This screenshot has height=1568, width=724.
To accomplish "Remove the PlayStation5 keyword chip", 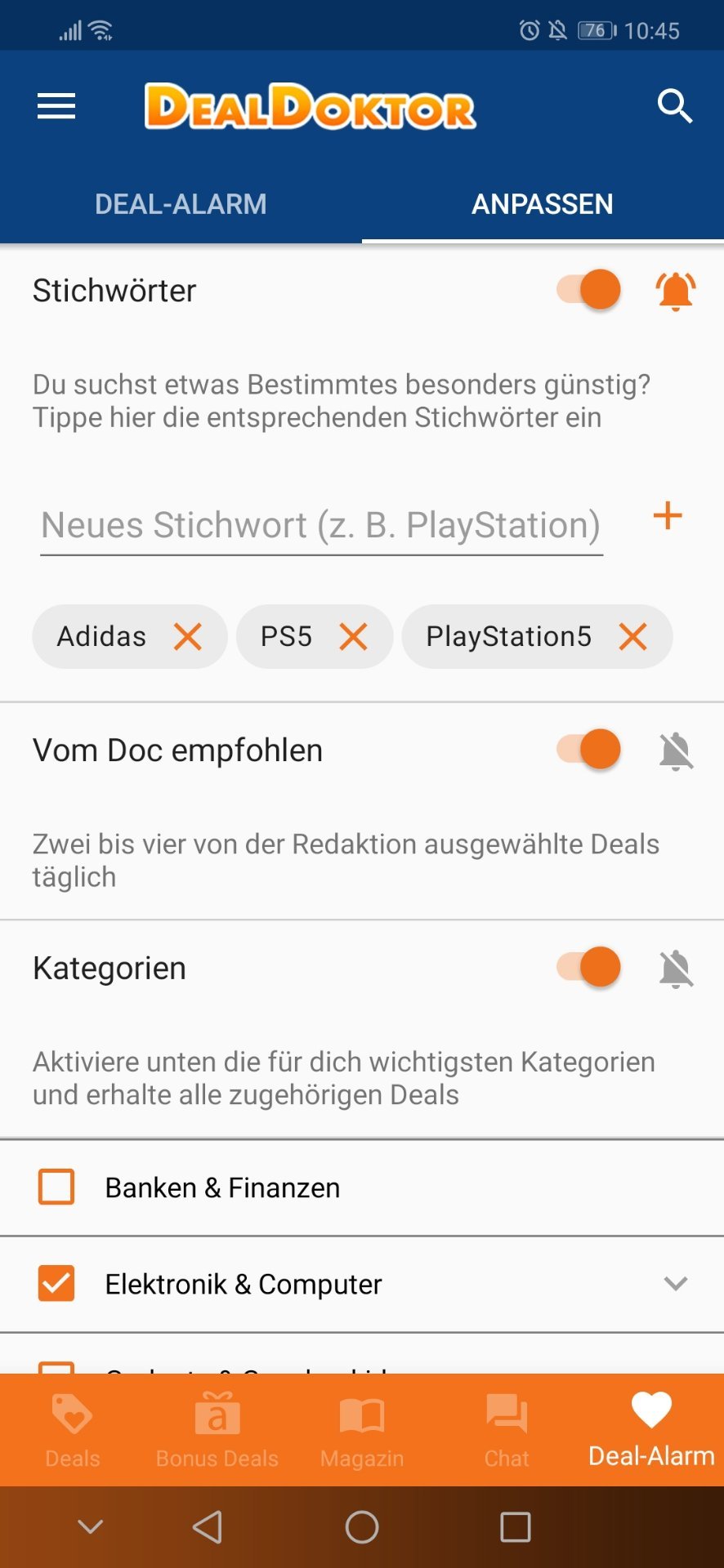I will pos(633,636).
